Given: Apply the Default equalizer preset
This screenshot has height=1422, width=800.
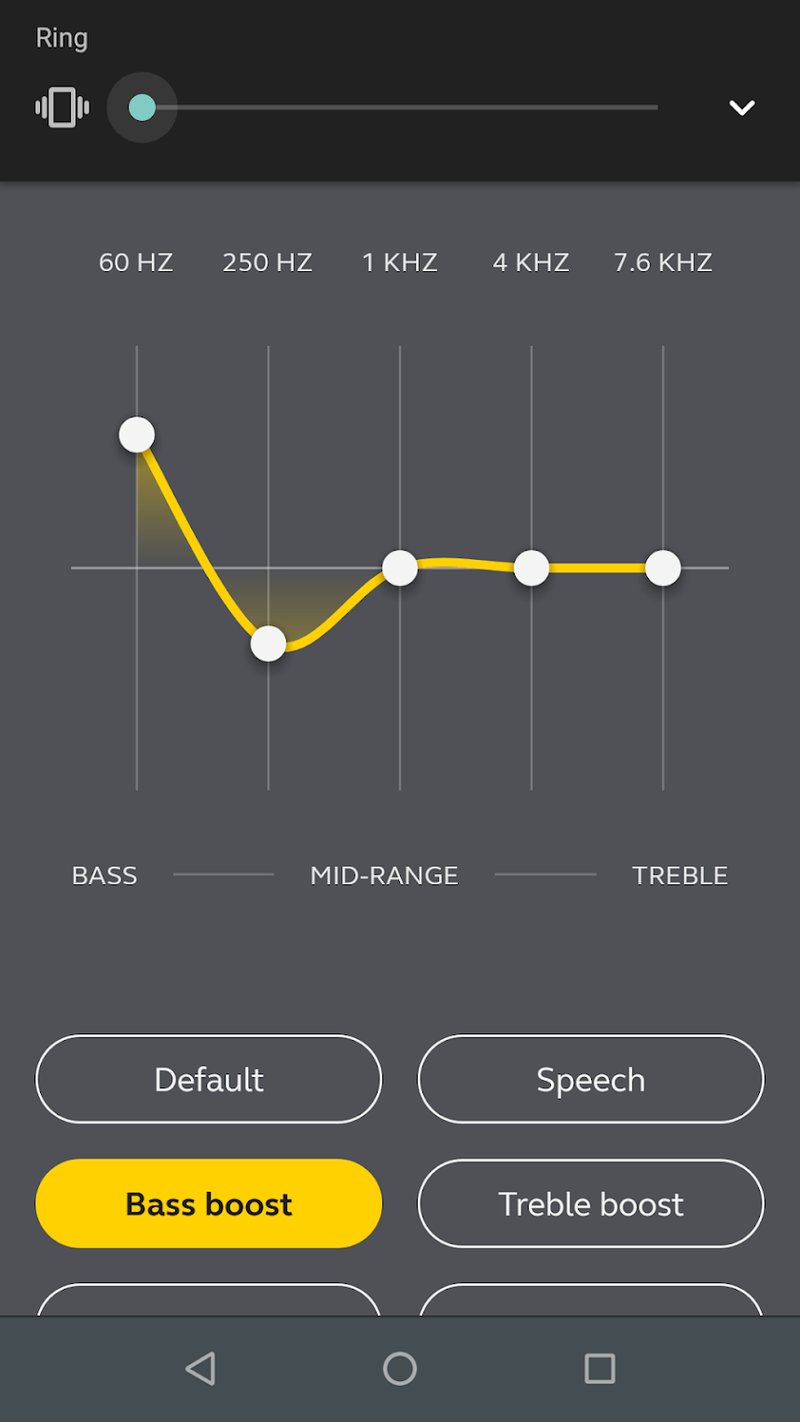Looking at the screenshot, I should coord(208,1079).
